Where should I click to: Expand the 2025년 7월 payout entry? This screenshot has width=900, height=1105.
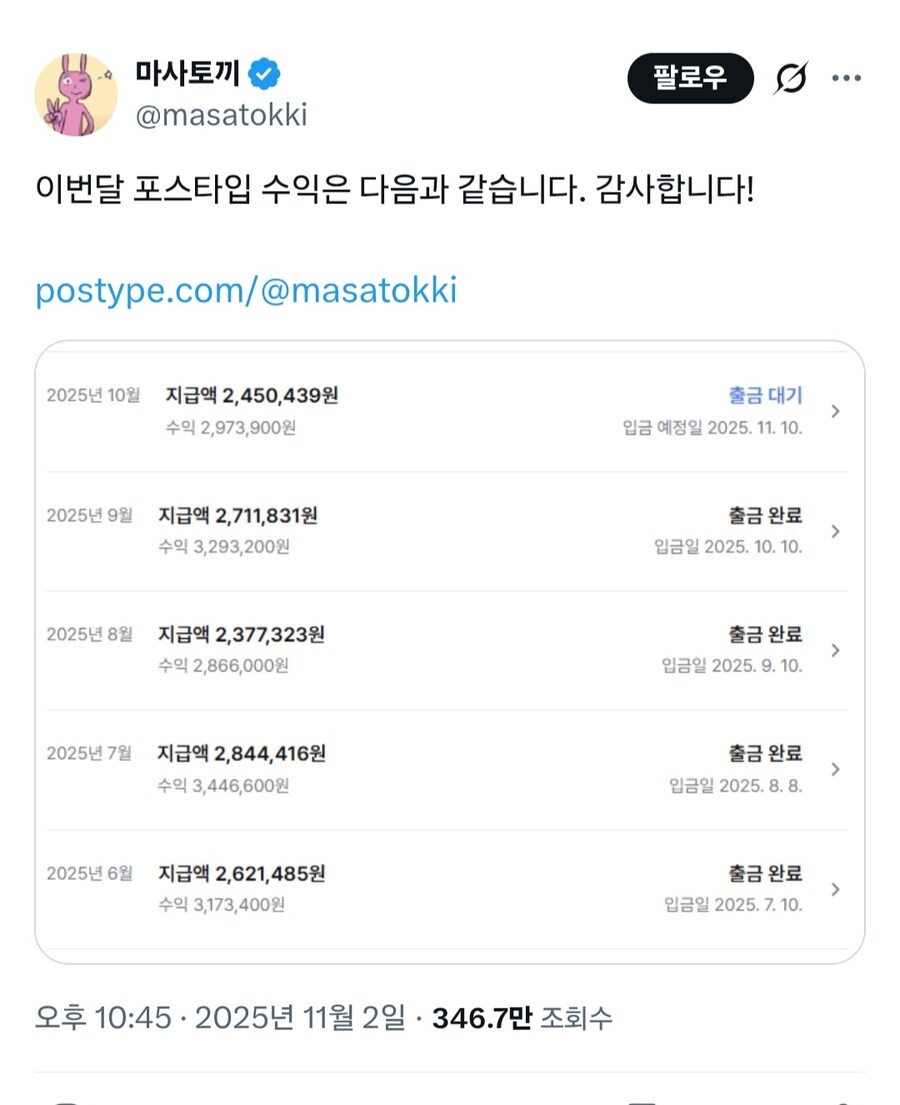(836, 770)
